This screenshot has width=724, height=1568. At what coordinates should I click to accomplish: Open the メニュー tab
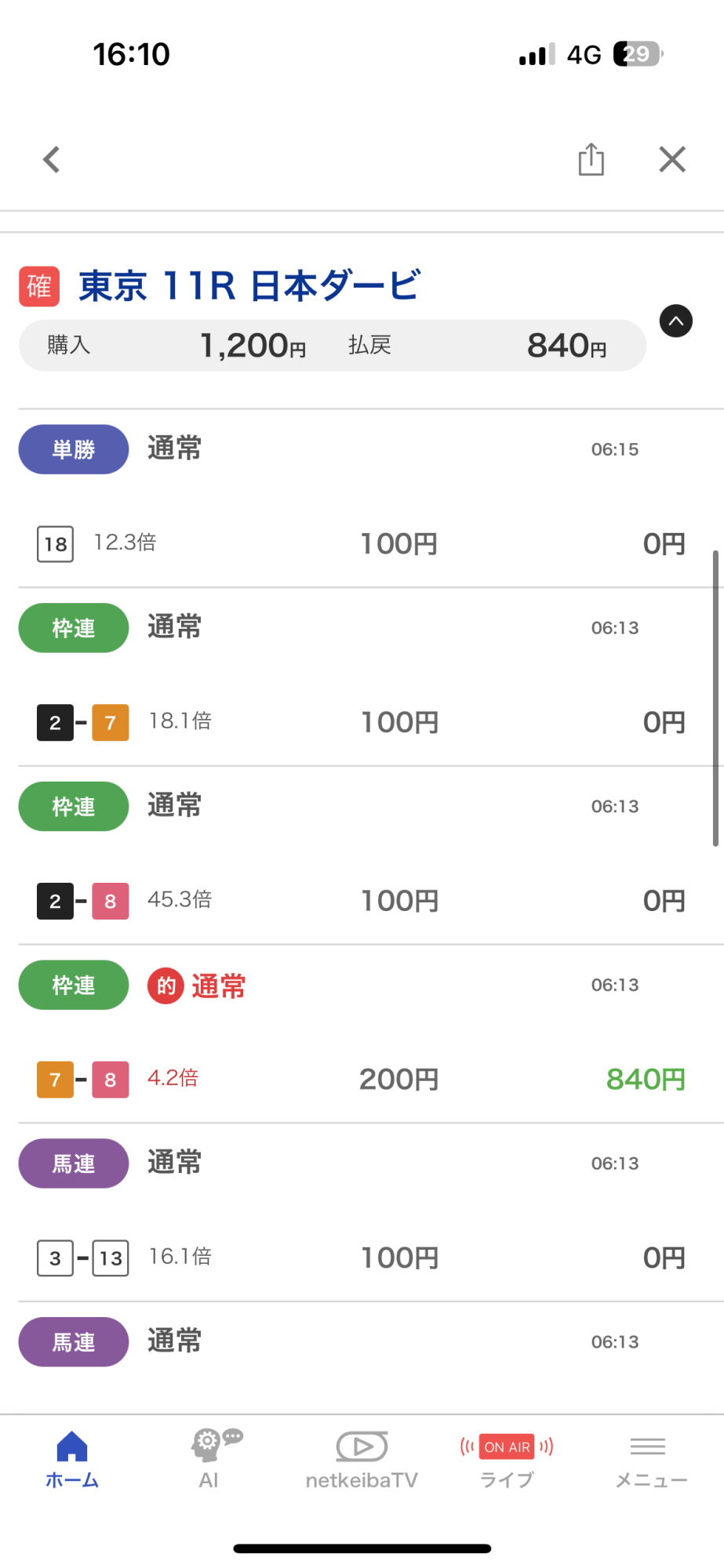click(x=650, y=1459)
